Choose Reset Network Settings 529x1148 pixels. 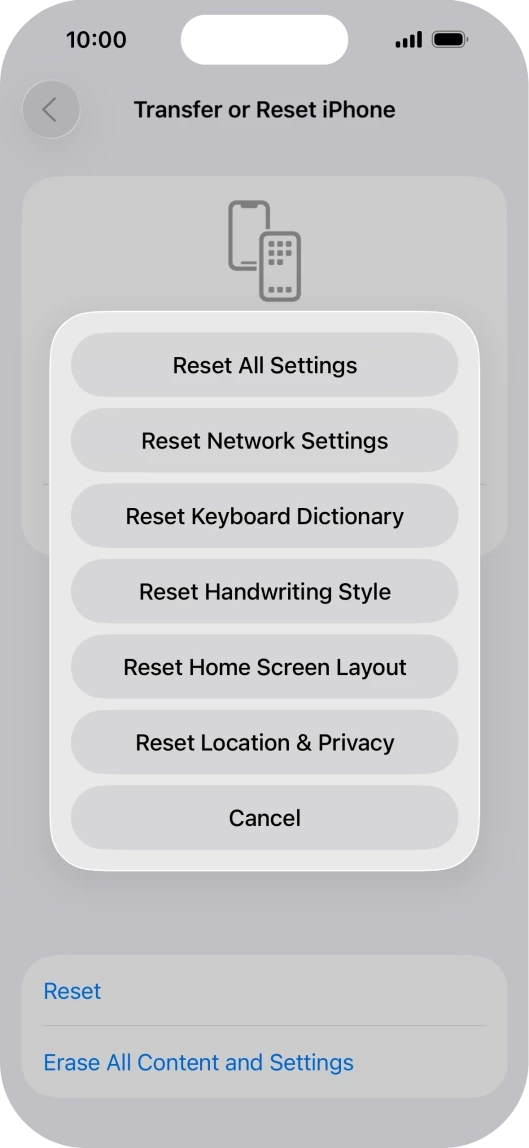point(264,441)
